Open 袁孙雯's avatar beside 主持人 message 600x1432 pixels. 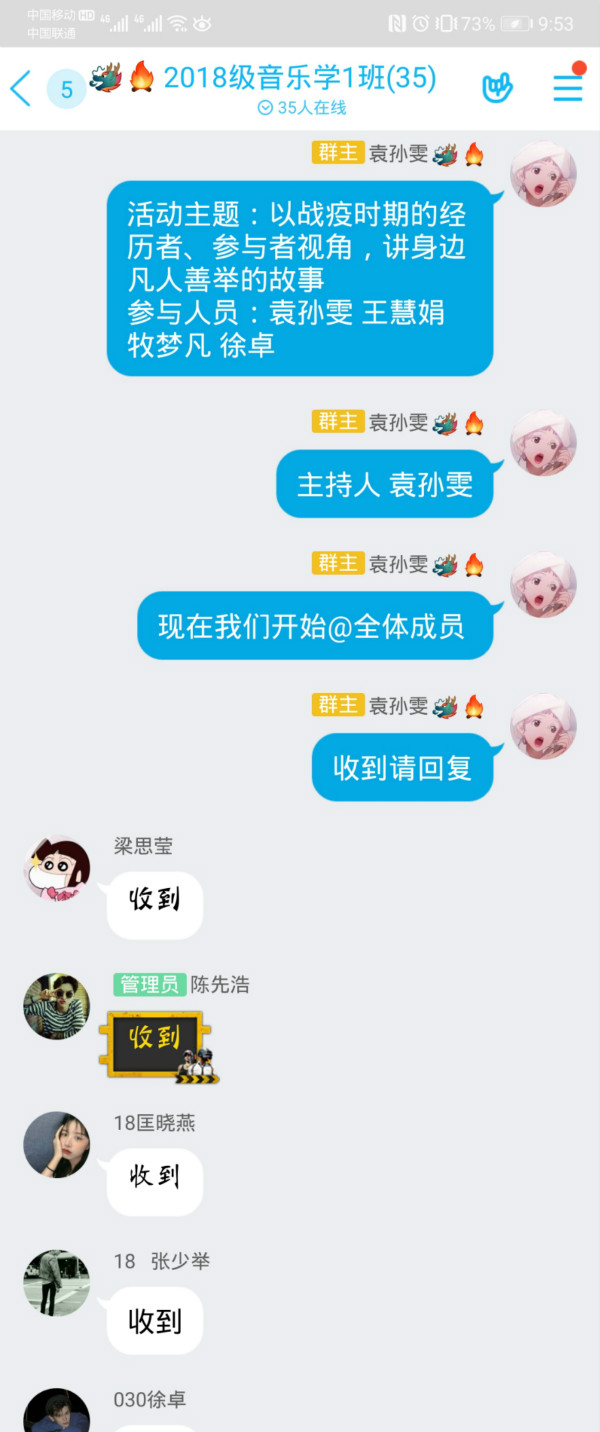click(543, 443)
